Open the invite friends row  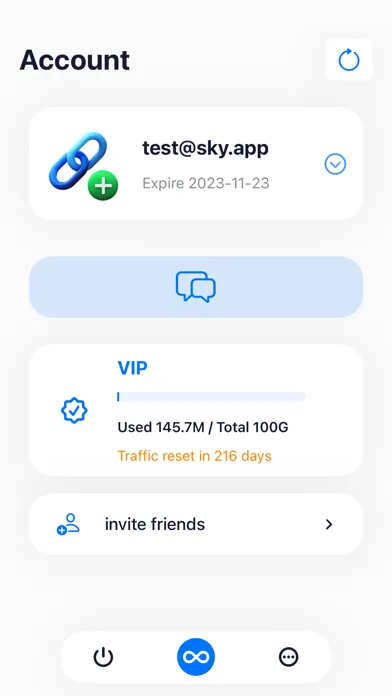tap(196, 524)
